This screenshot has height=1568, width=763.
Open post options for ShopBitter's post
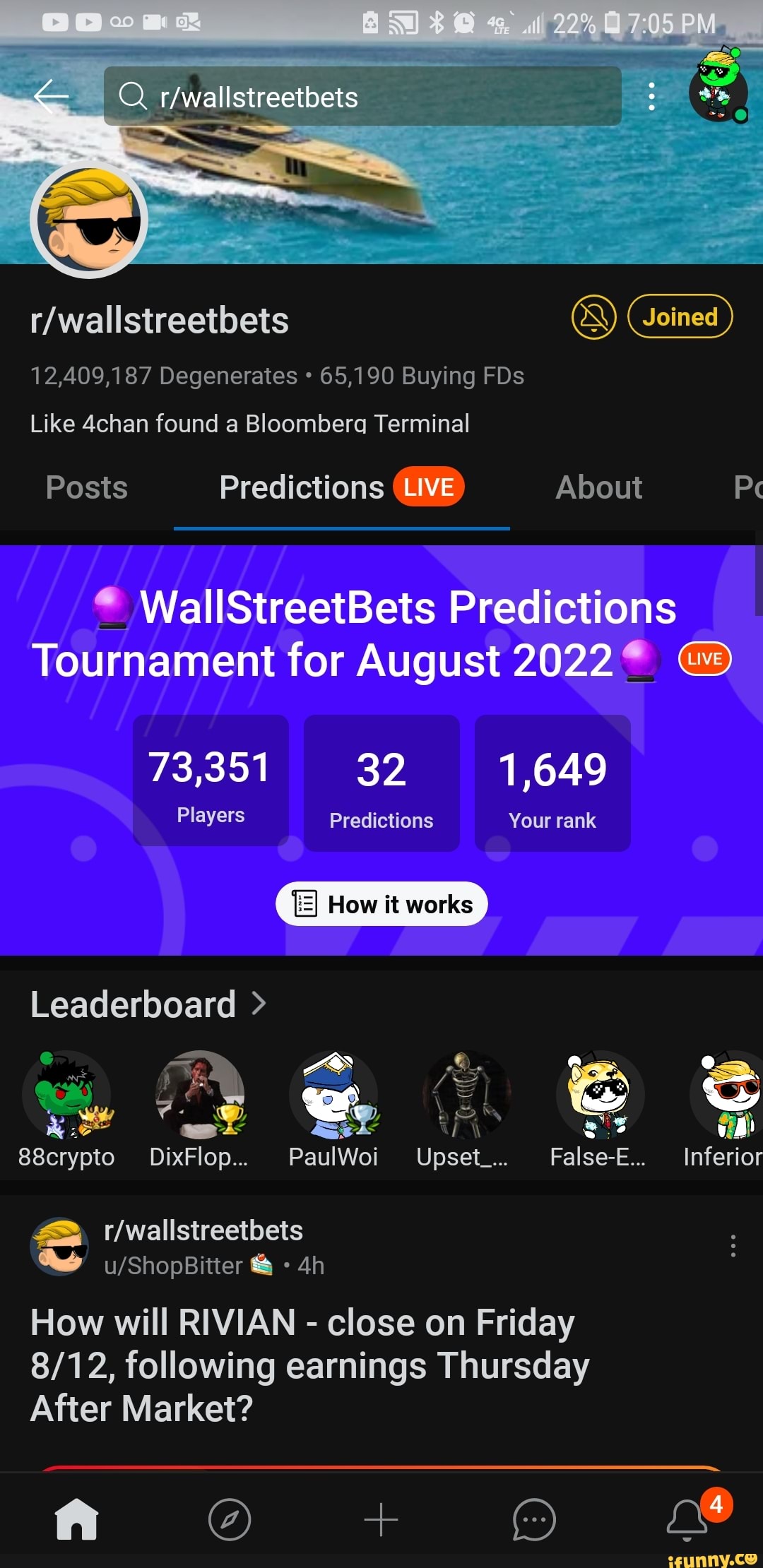[x=733, y=1246]
